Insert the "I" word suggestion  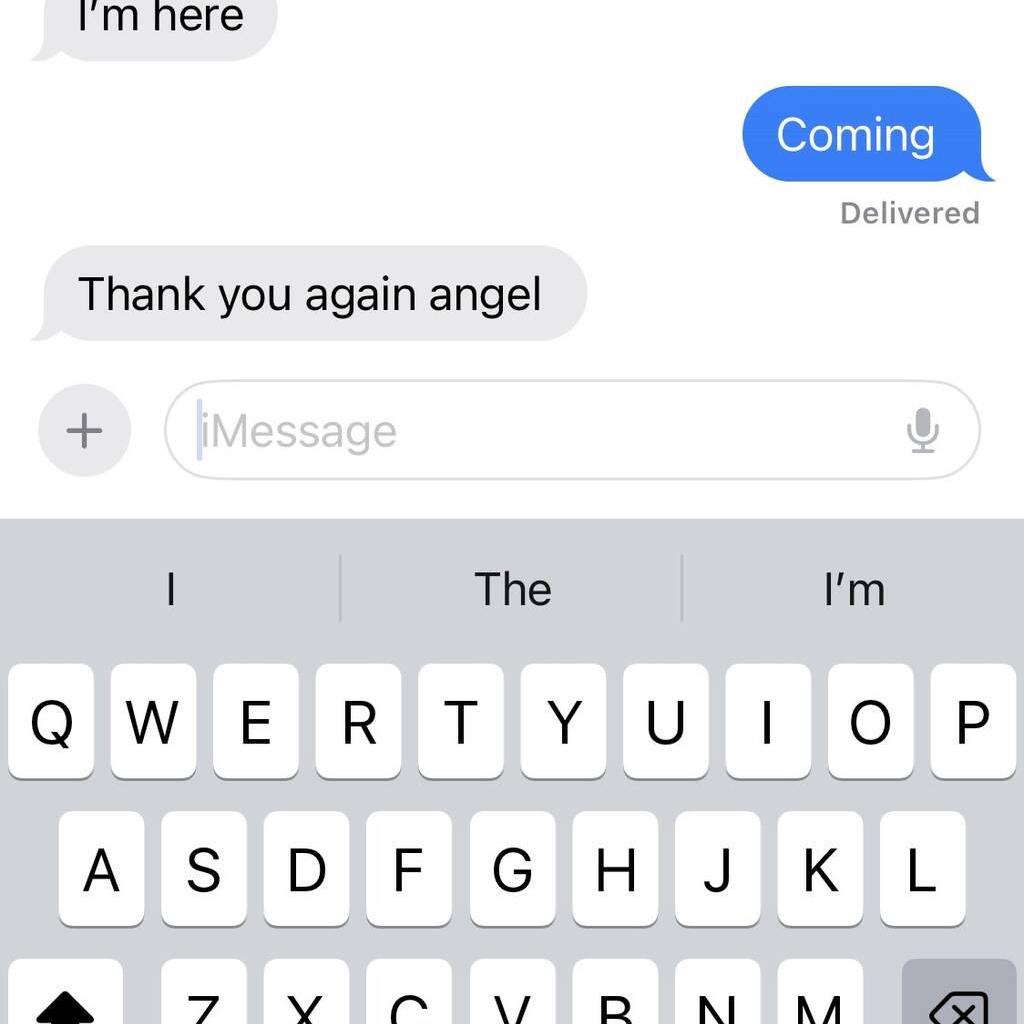coord(171,589)
